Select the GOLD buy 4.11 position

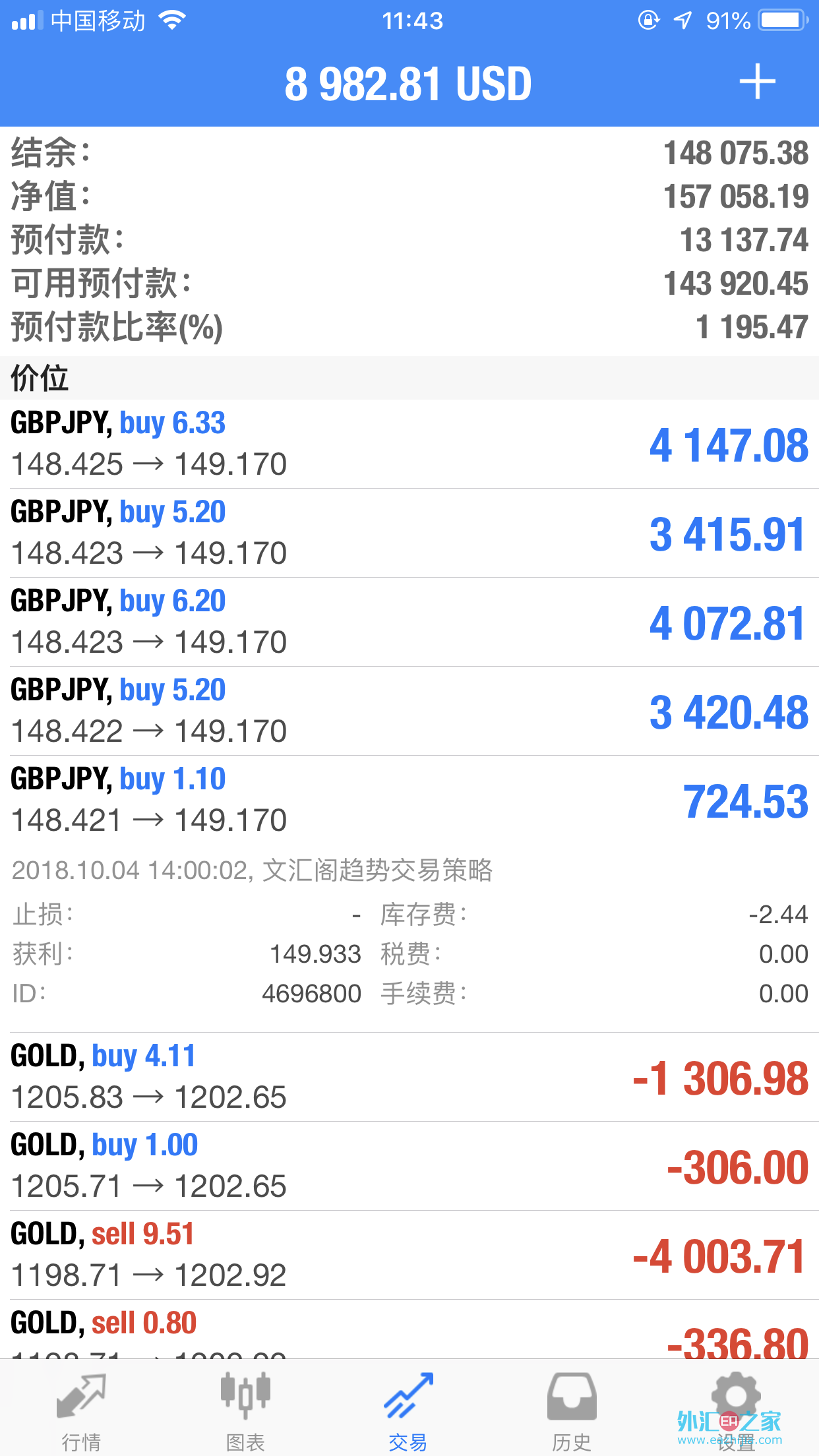tap(409, 1077)
